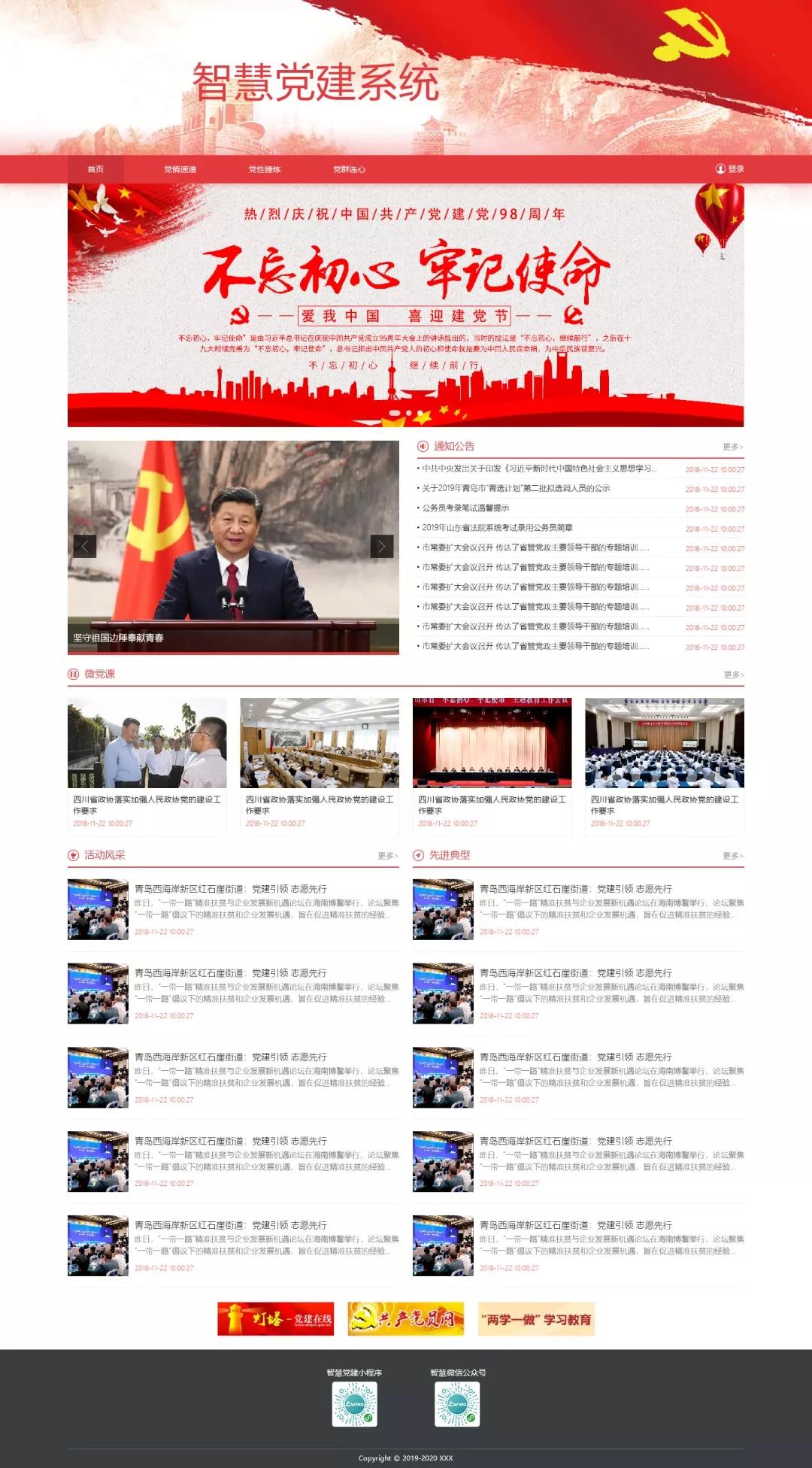The height and width of the screenshot is (1468, 812).
Task: Open the 共产党员网 banner link
Action: tap(406, 1319)
